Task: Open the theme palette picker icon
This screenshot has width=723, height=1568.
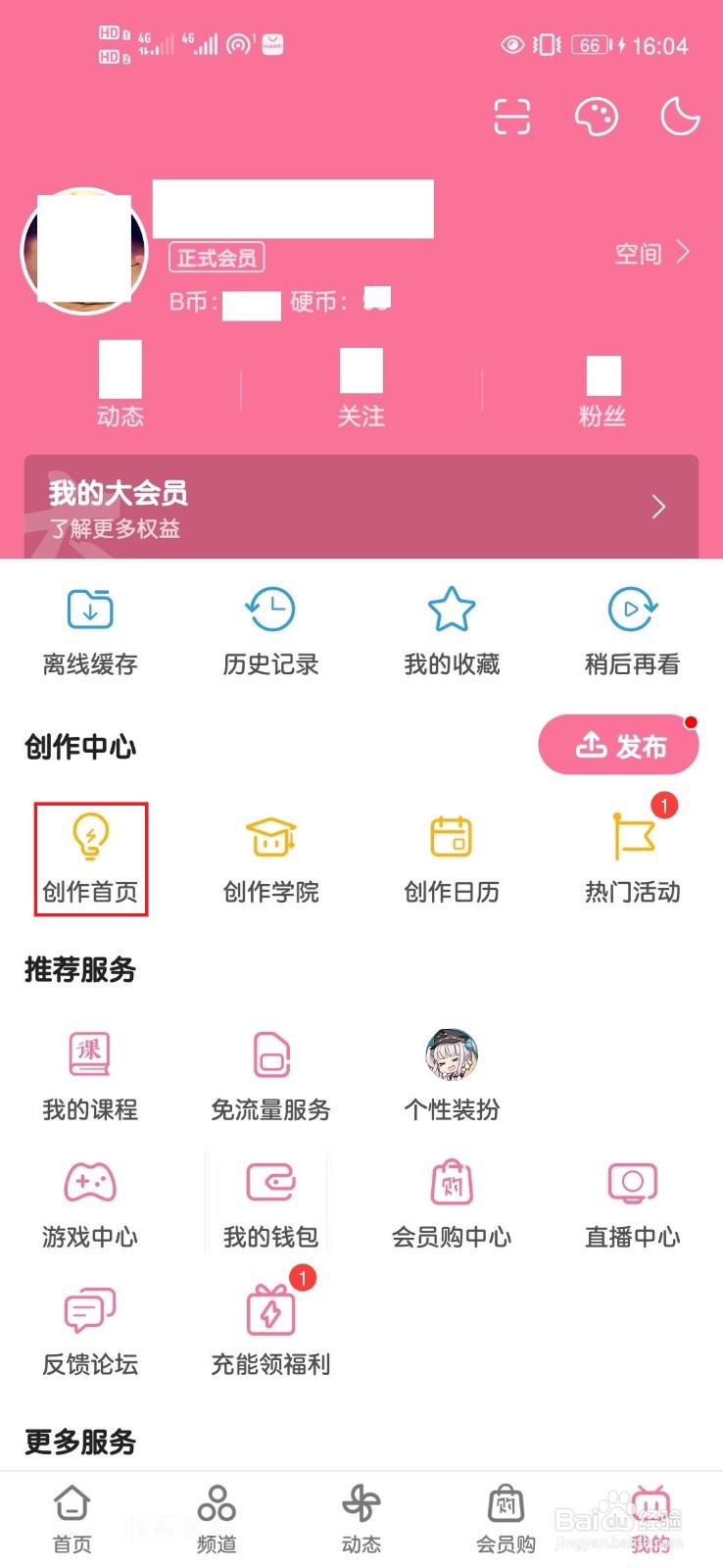Action: coord(596,116)
